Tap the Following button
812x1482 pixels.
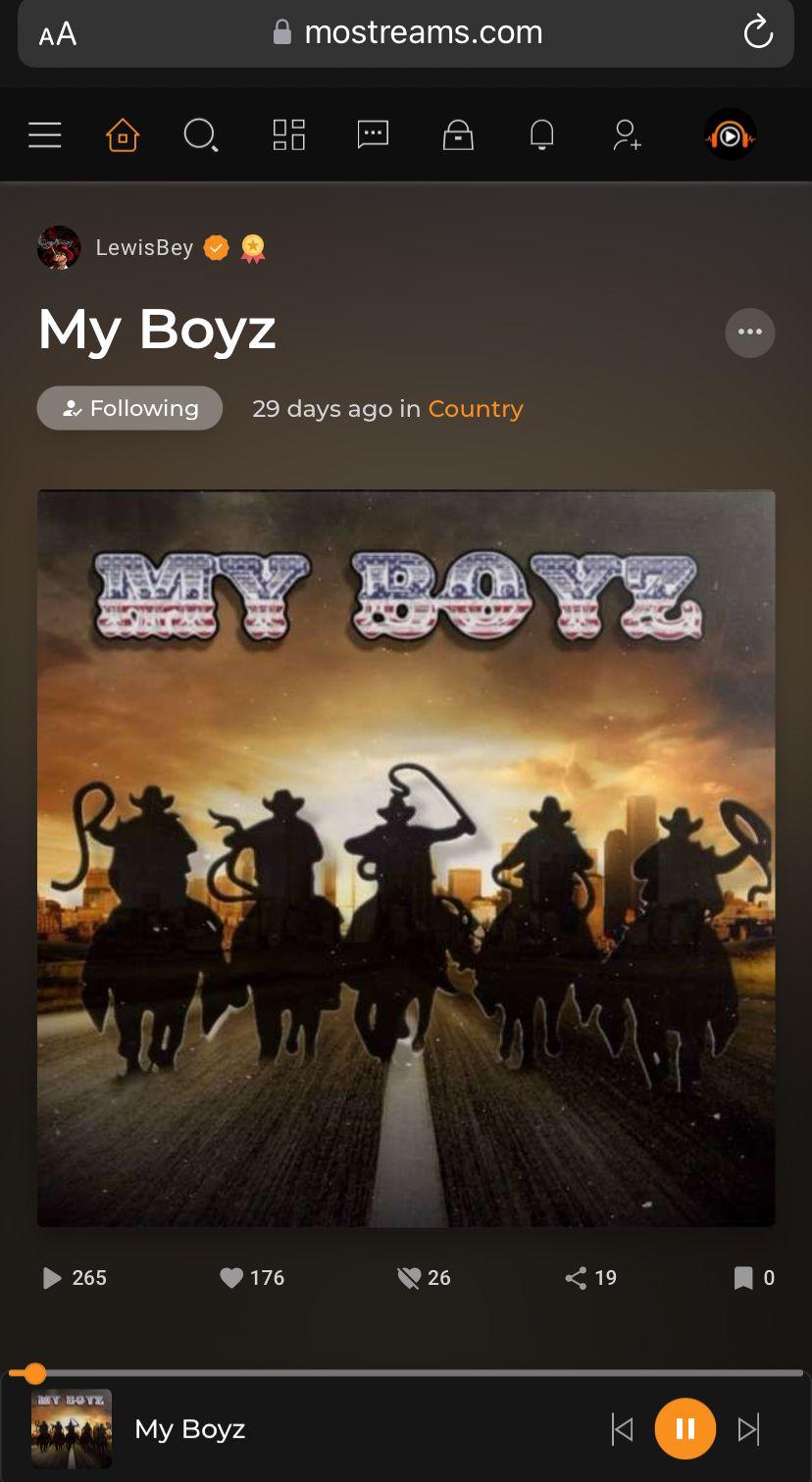coord(129,408)
